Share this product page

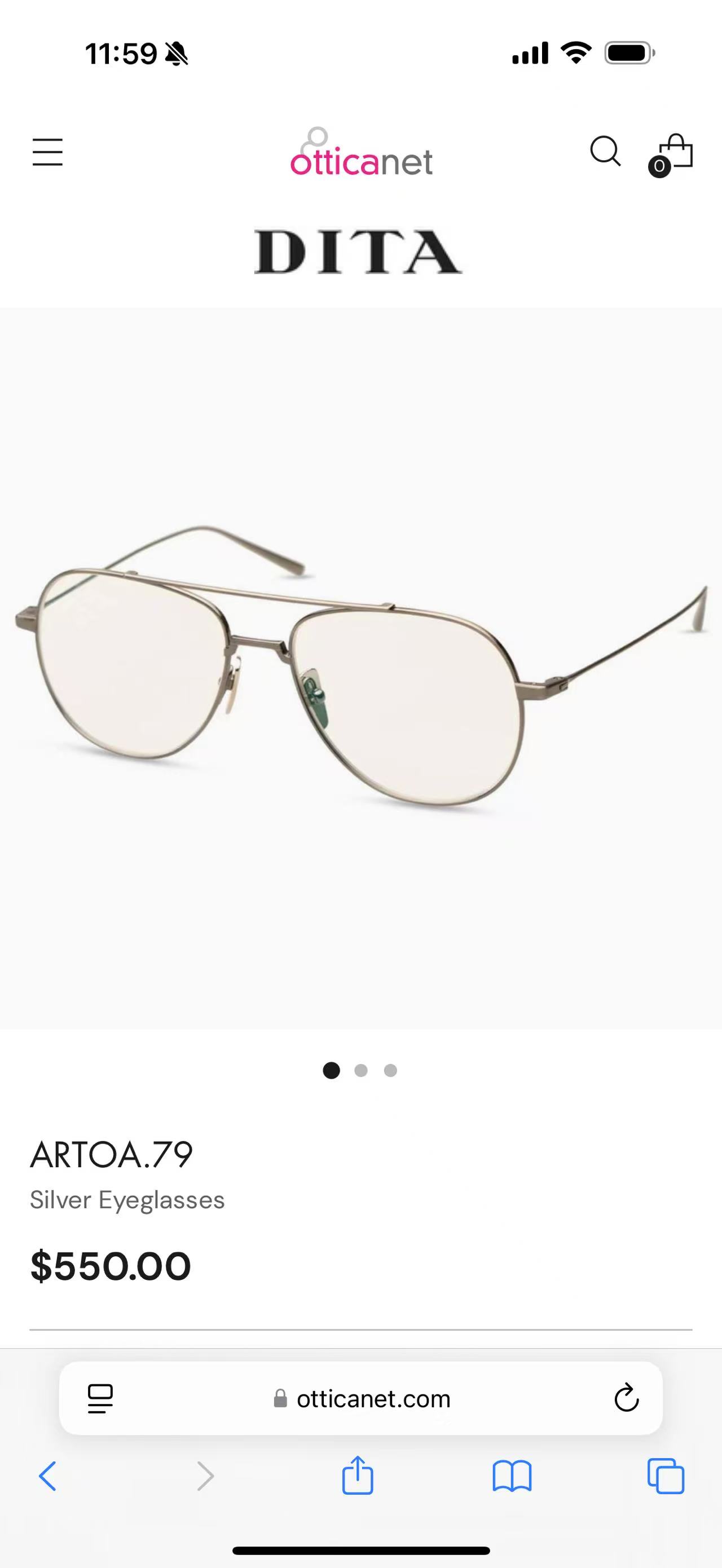(x=358, y=1475)
